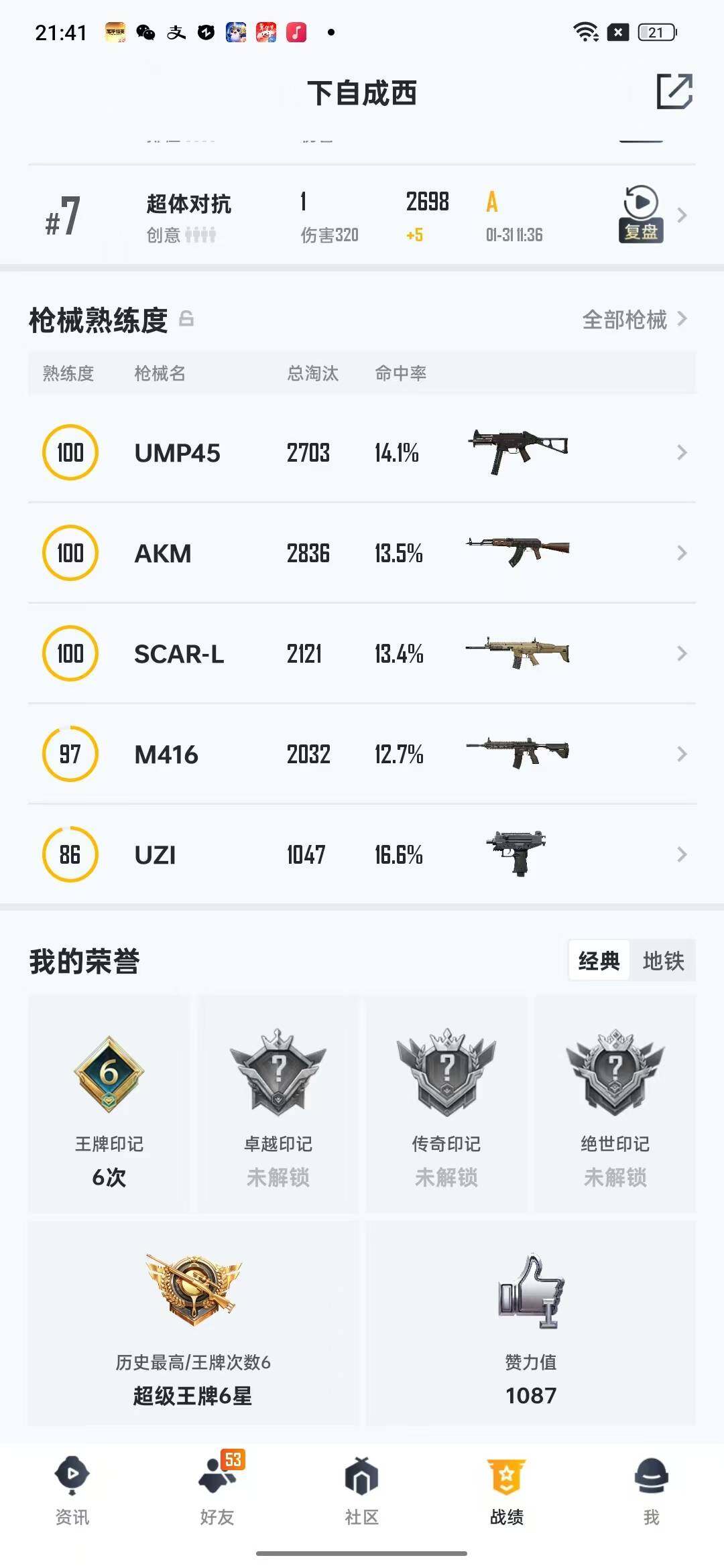Open the UZI weapon thumbnail
This screenshot has height=1568, width=724.
coord(516,854)
